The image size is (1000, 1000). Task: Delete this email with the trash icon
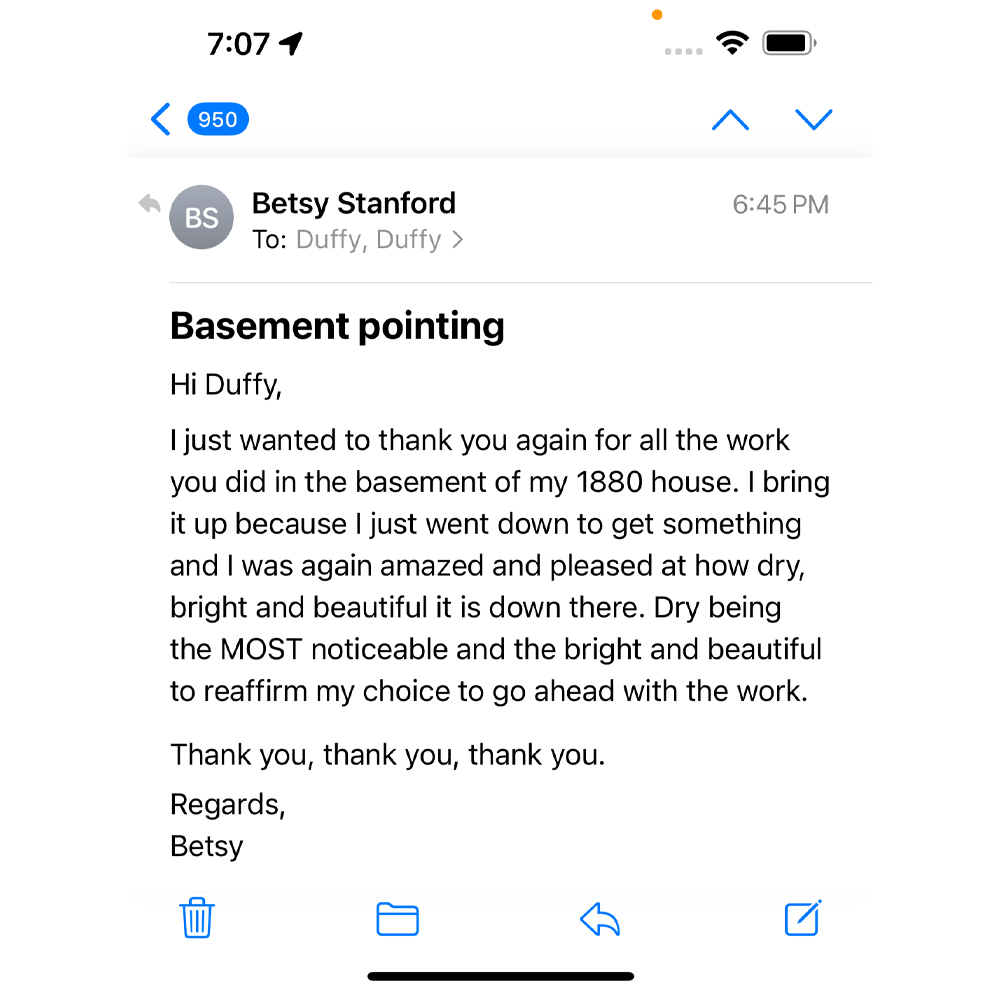point(197,917)
